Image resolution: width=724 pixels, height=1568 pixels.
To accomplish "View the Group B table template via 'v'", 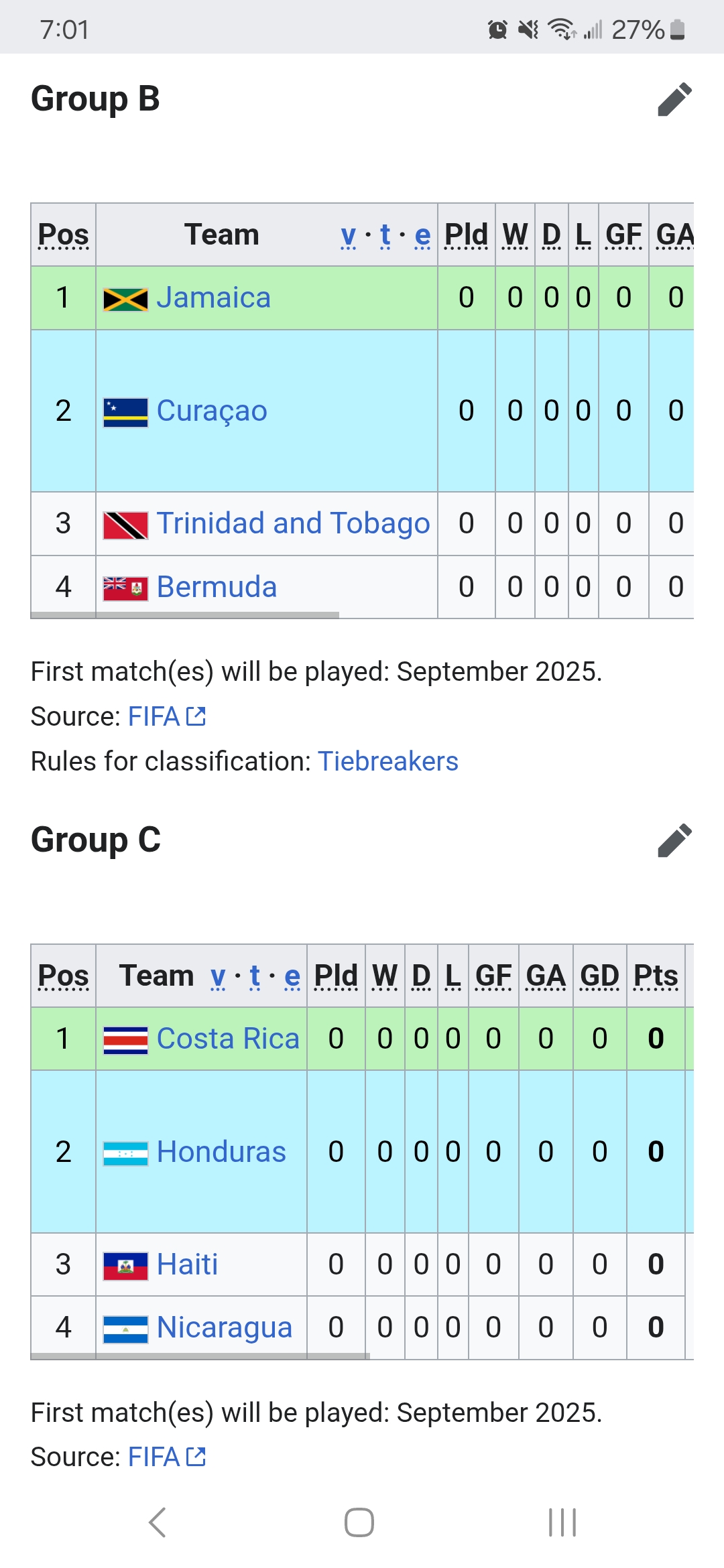I will click(349, 235).
